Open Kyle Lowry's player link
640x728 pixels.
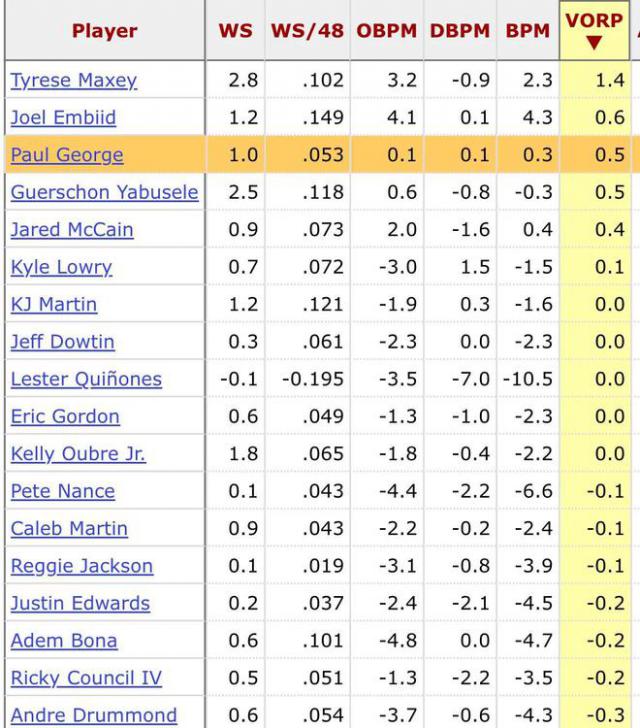click(x=61, y=267)
